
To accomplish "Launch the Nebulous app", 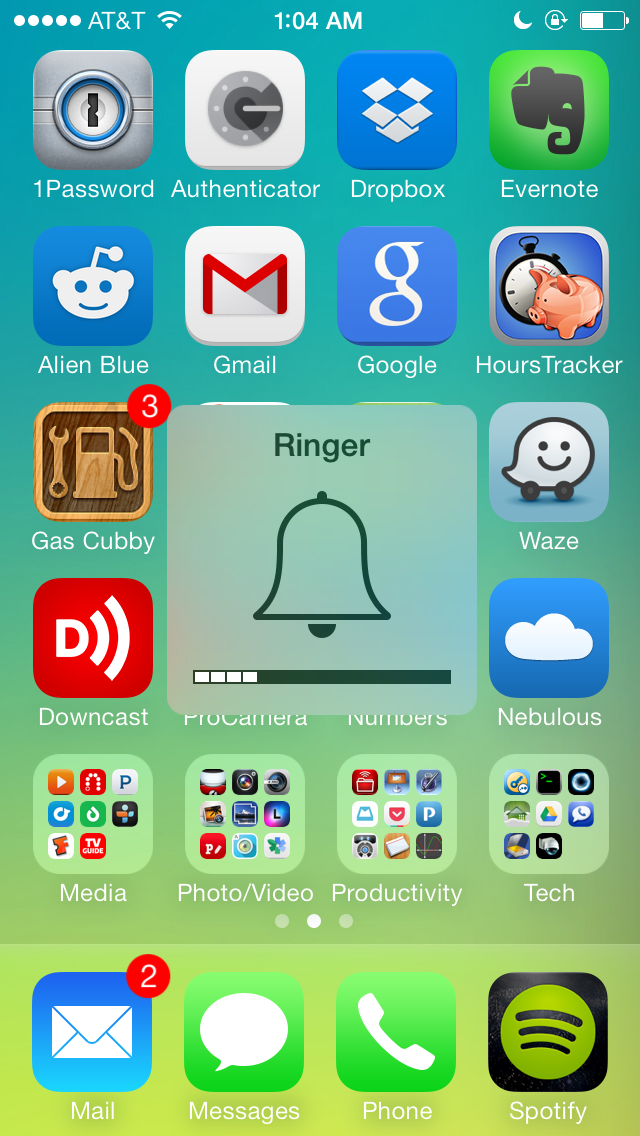I will click(549, 638).
